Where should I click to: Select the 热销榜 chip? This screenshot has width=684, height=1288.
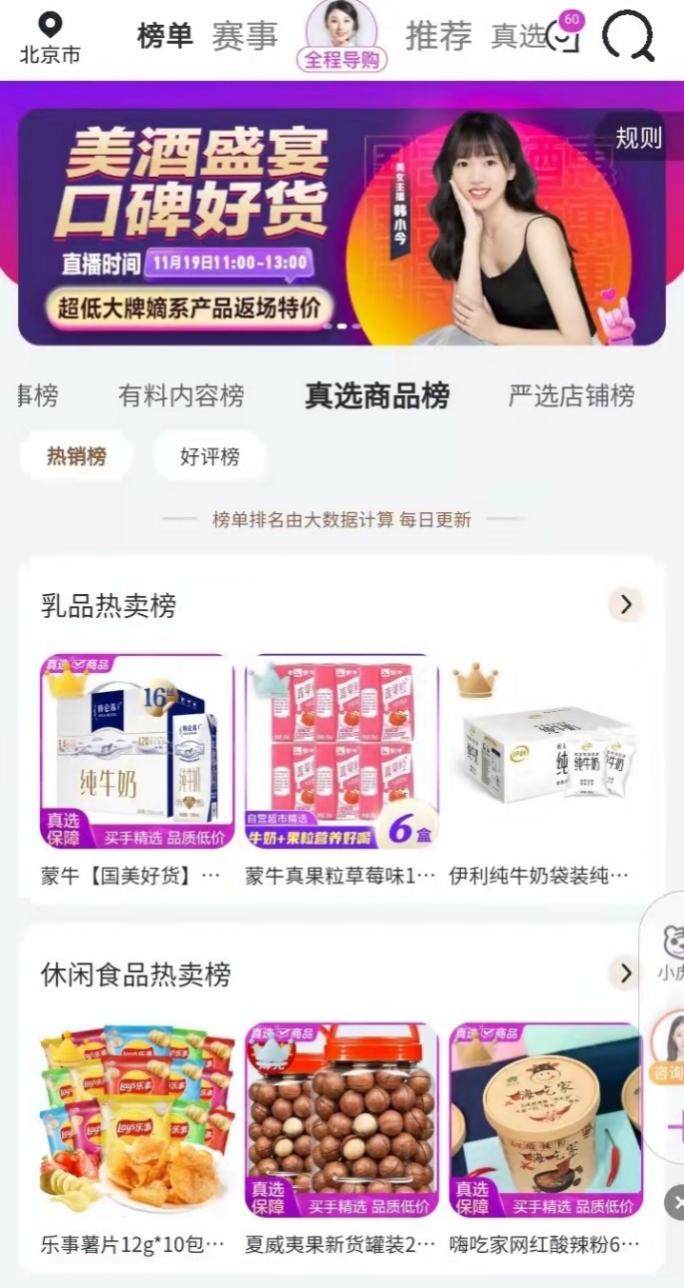[x=76, y=457]
